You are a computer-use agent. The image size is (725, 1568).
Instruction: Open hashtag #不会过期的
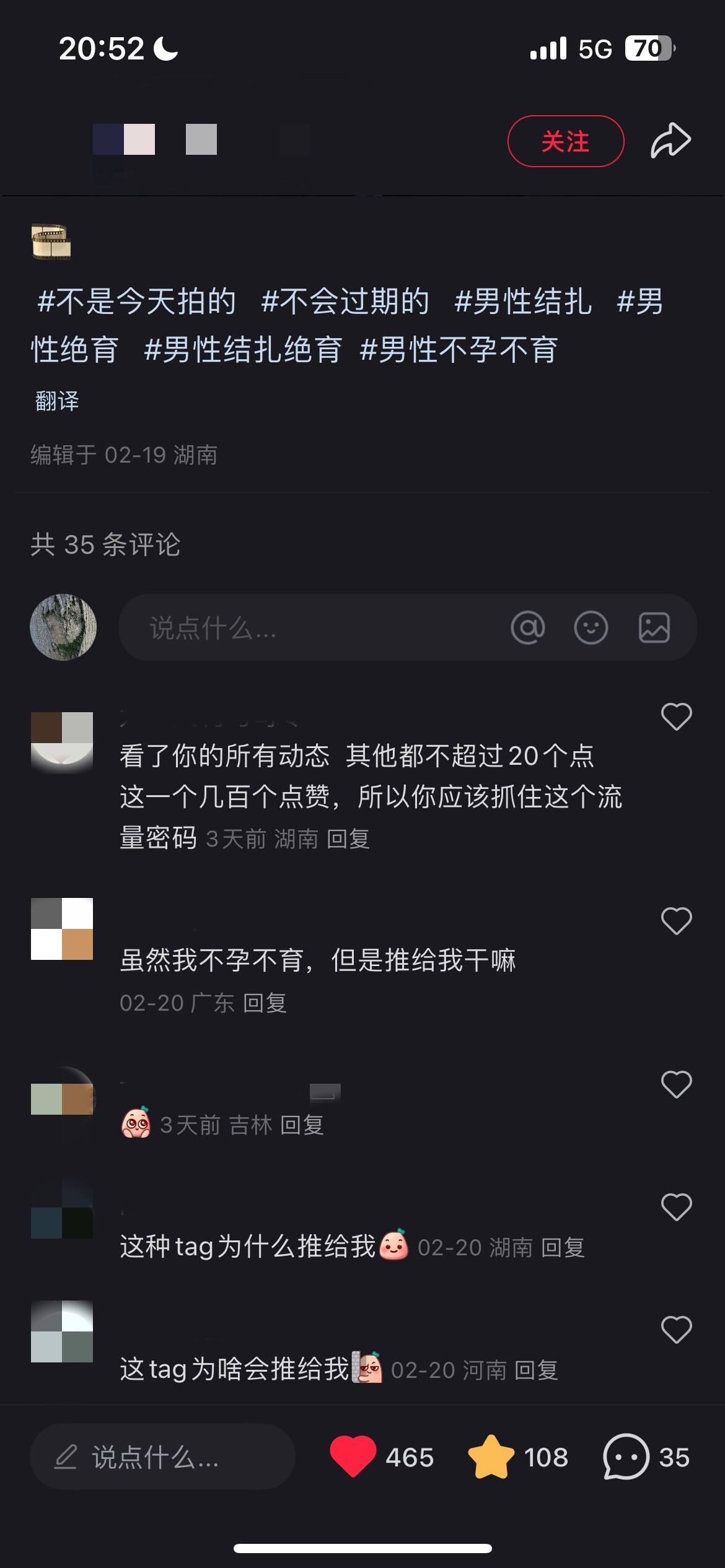346,302
